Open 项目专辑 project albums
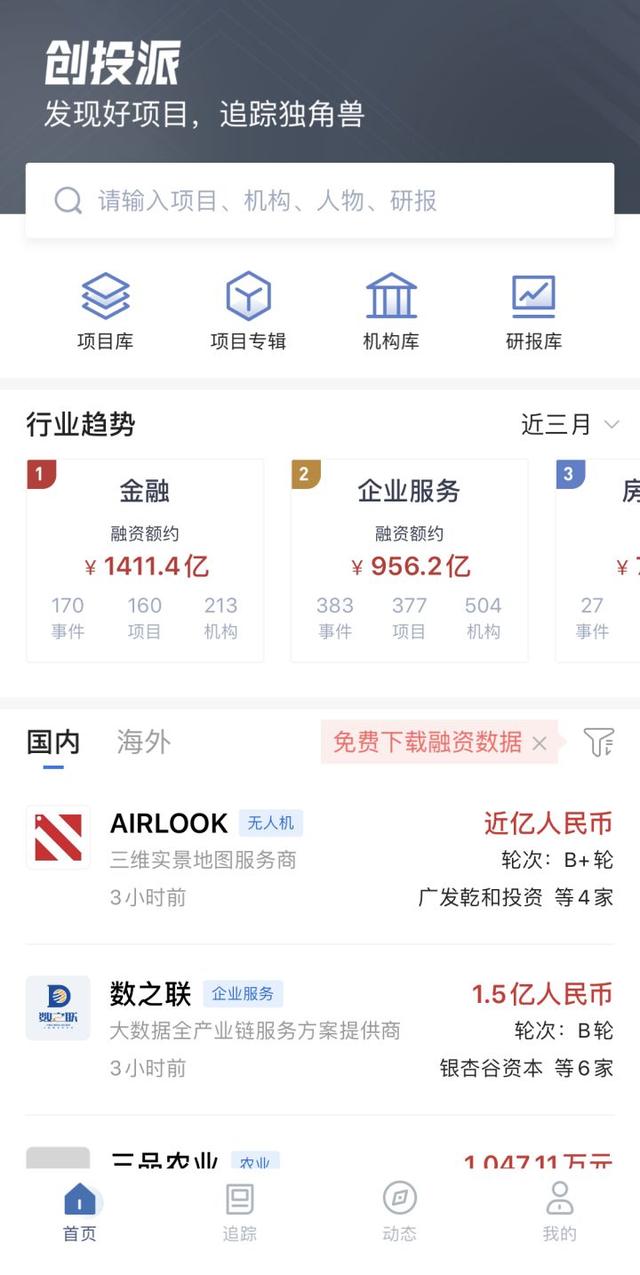Image resolution: width=640 pixels, height=1275 pixels. pos(248,311)
